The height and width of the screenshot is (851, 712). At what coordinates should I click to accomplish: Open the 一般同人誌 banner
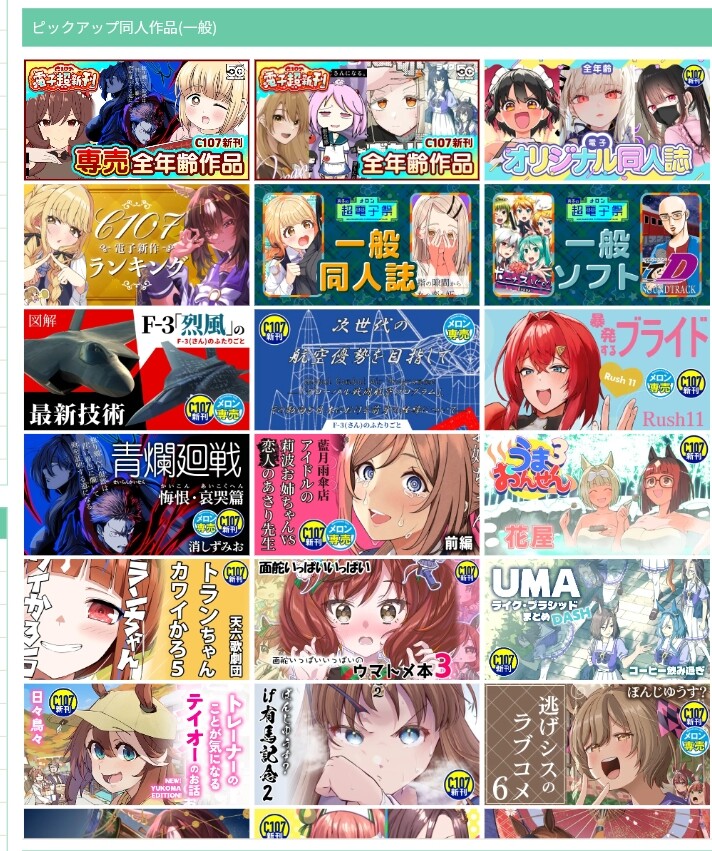pyautogui.click(x=367, y=245)
